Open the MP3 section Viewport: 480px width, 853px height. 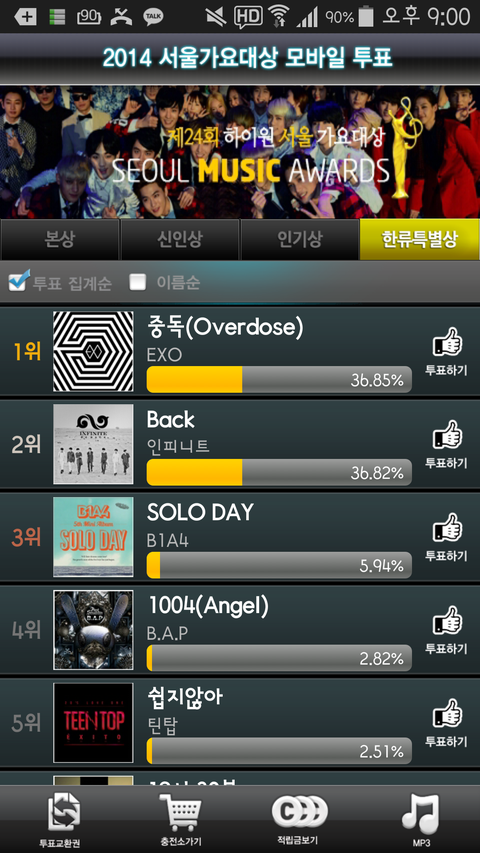pyautogui.click(x=421, y=820)
